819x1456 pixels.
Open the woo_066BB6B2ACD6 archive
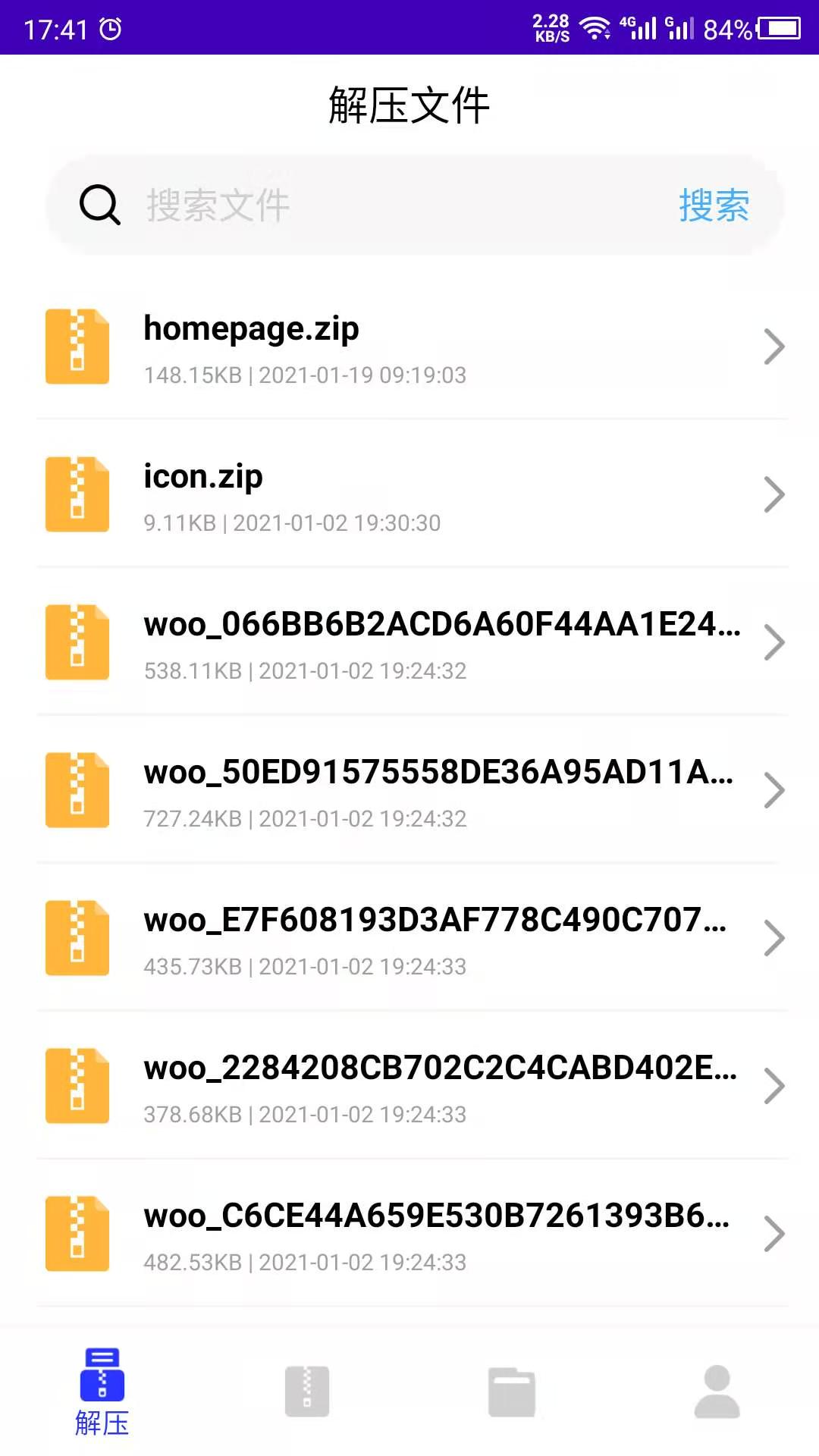[409, 642]
